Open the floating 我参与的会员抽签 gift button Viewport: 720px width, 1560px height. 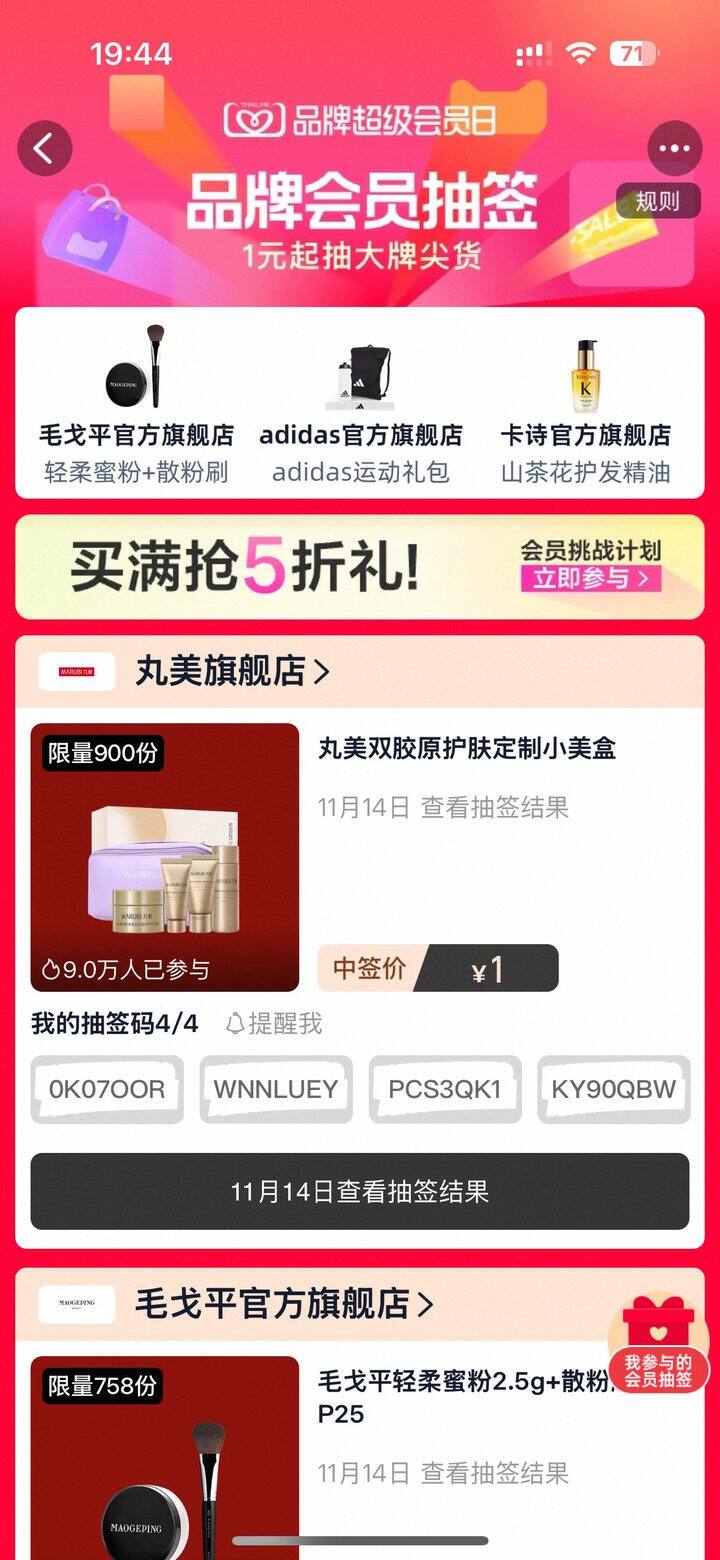pyautogui.click(x=658, y=1345)
